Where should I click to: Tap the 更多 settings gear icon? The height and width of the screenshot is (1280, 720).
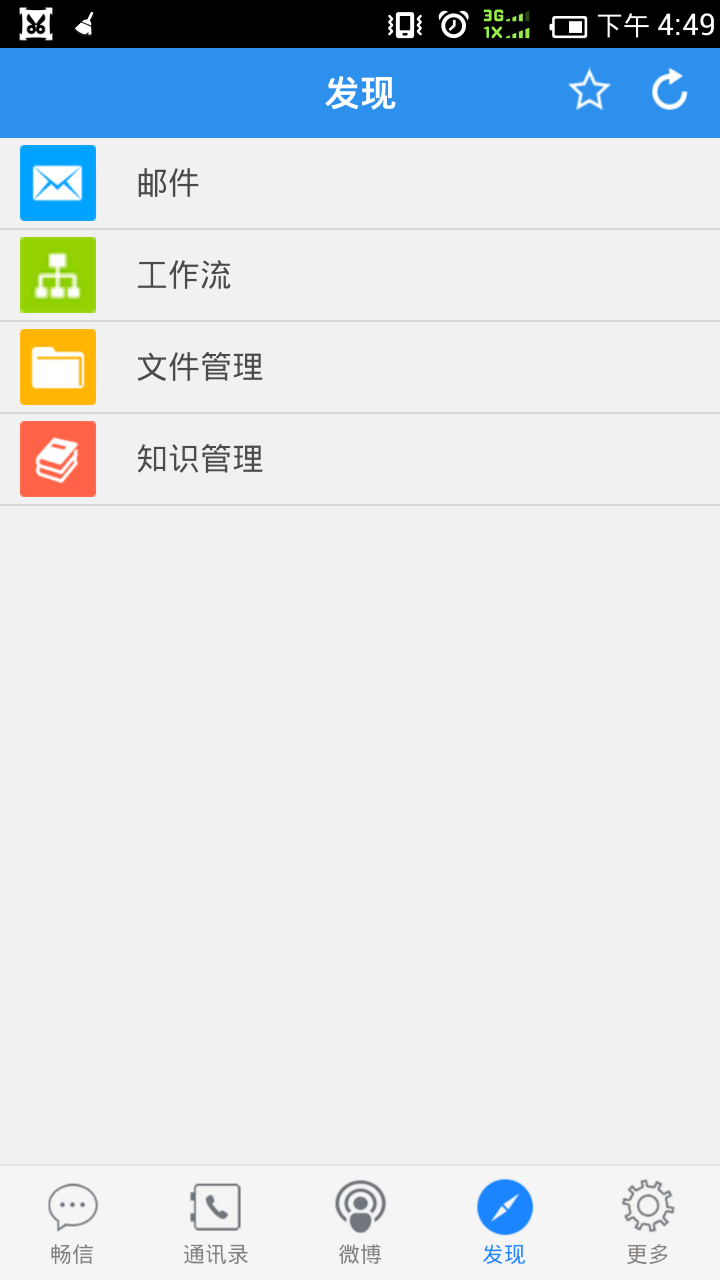click(647, 1207)
